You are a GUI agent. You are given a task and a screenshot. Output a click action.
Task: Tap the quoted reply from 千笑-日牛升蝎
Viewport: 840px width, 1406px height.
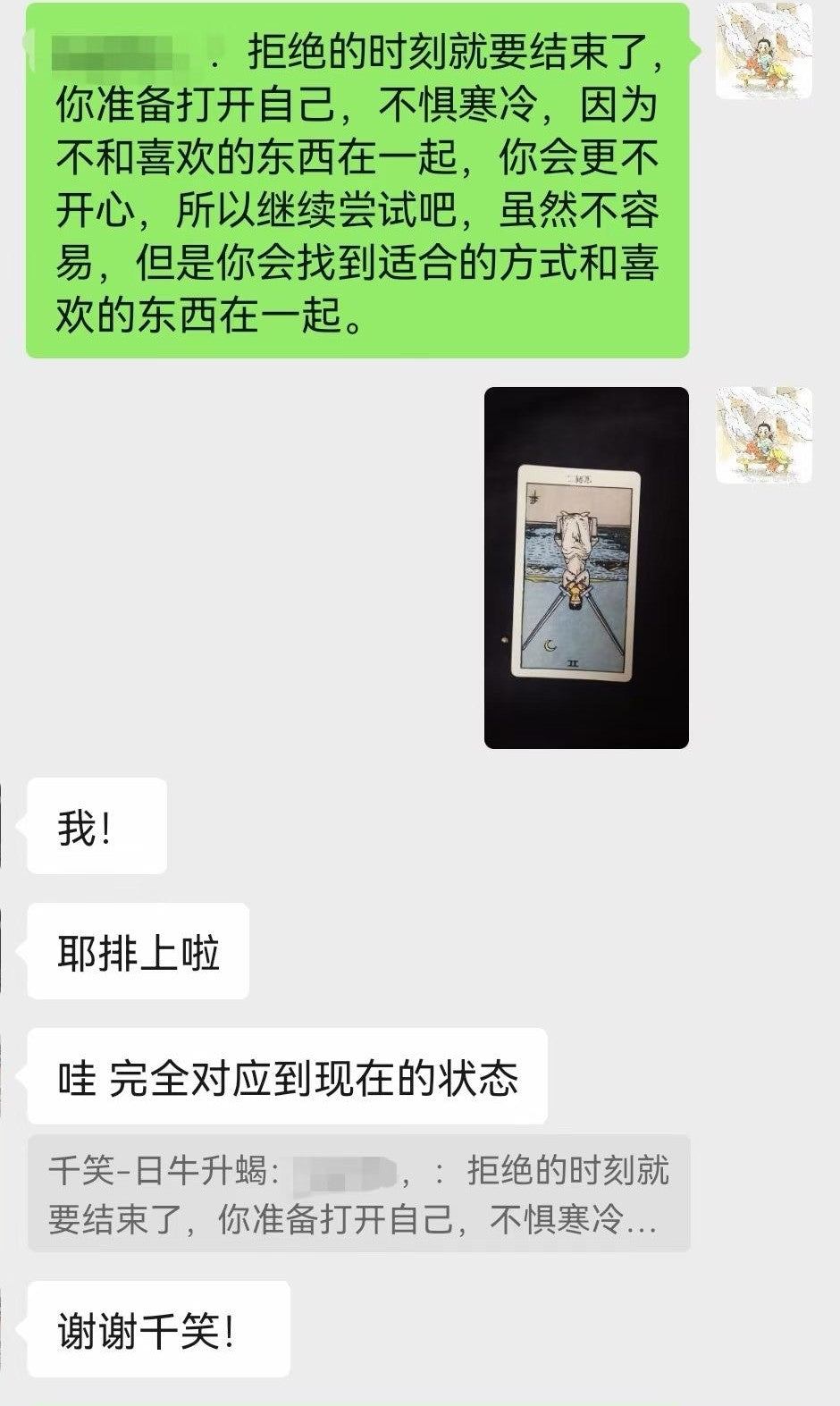pos(358,1193)
